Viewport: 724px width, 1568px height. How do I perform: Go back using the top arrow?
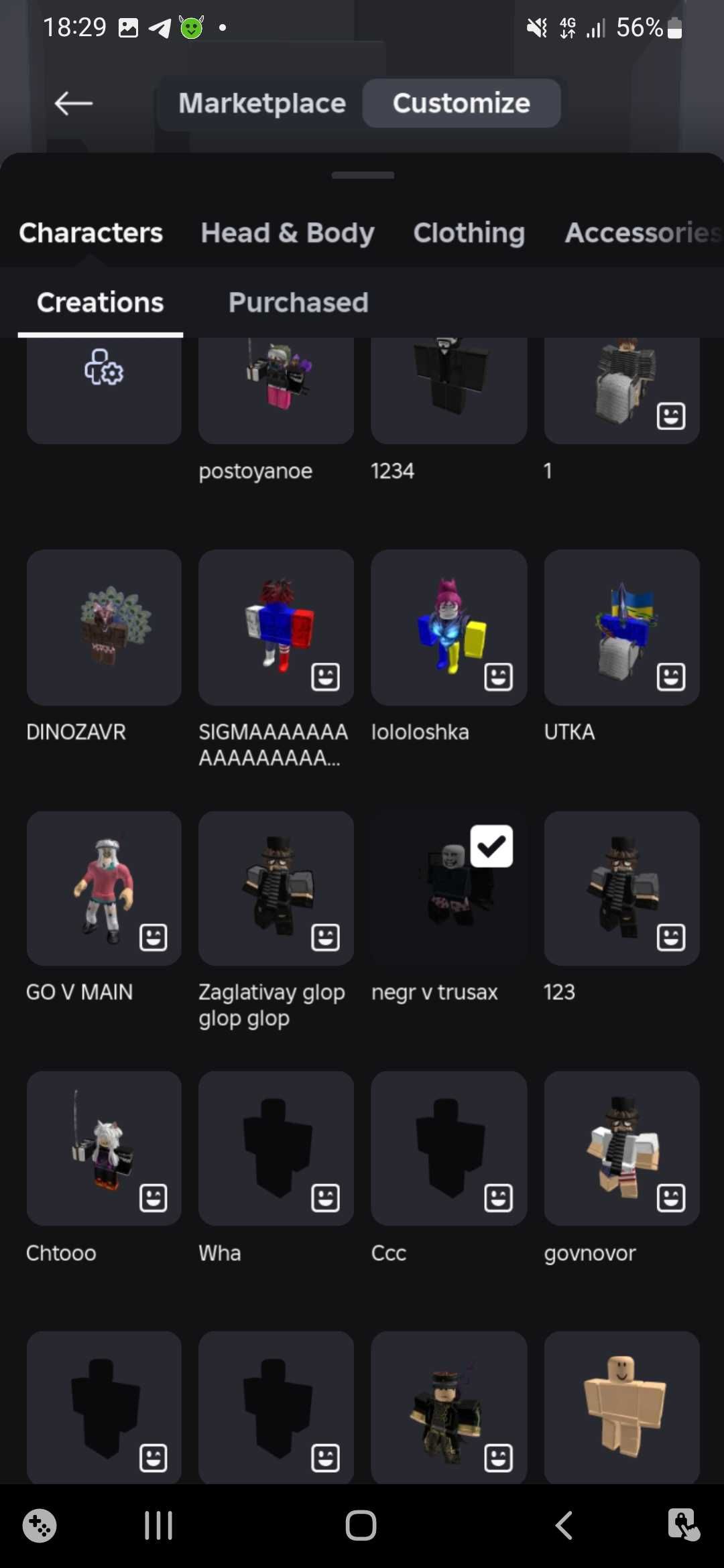[x=73, y=103]
